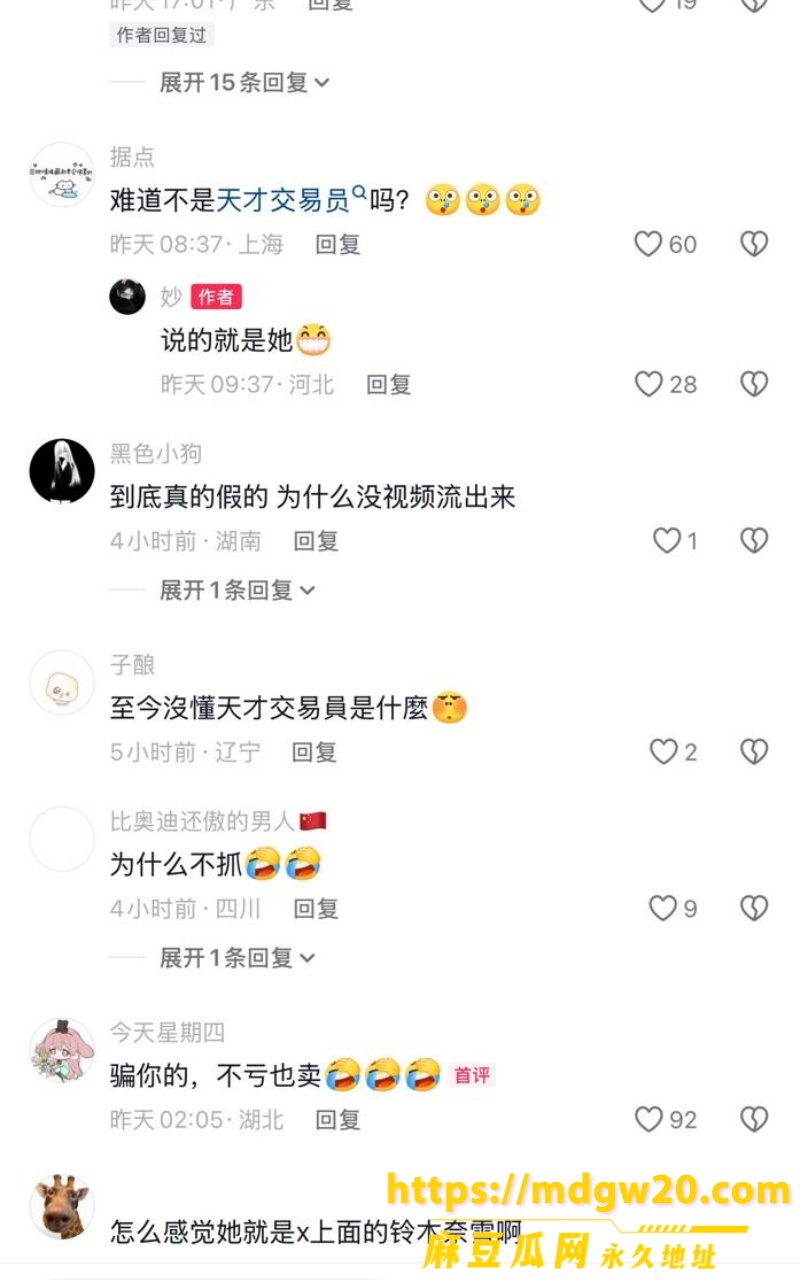Reply to 子酿's comment
This screenshot has height=1280, width=800.
pyautogui.click(x=314, y=752)
